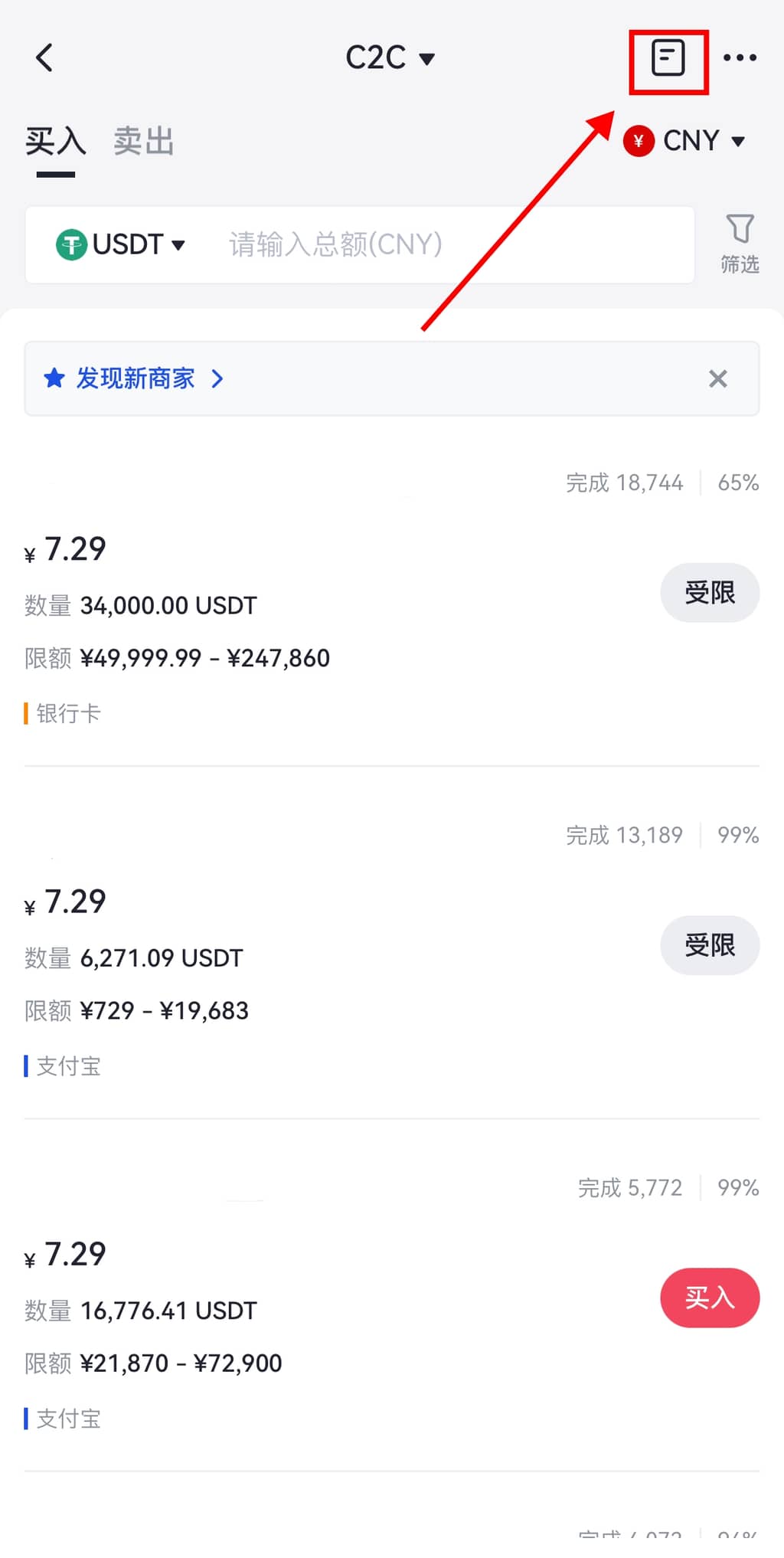Tap the back arrow to leave C2C
The height and width of the screenshot is (1558, 784).
(x=44, y=57)
